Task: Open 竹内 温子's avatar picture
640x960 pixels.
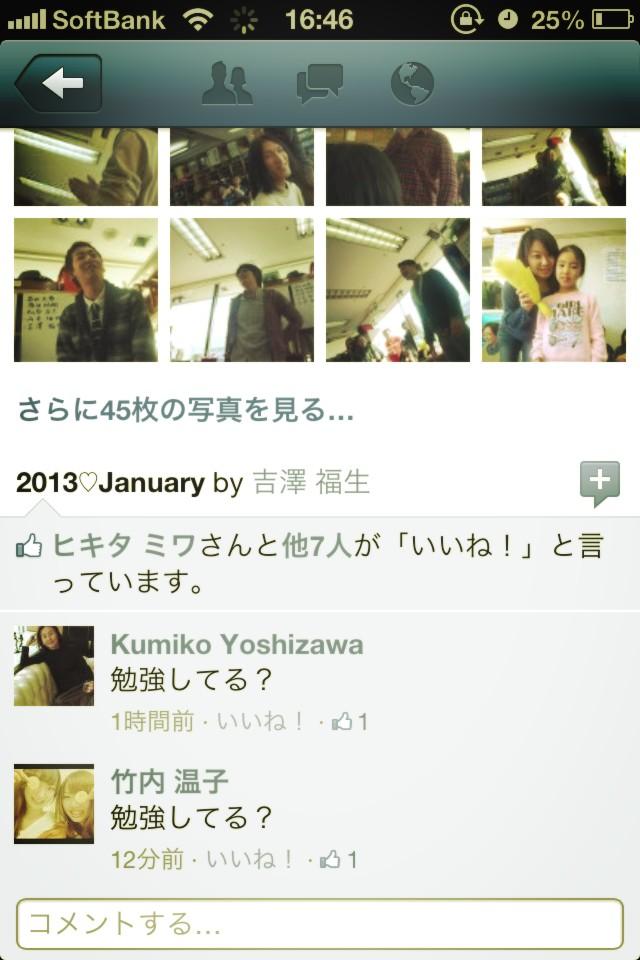Action: (x=54, y=804)
